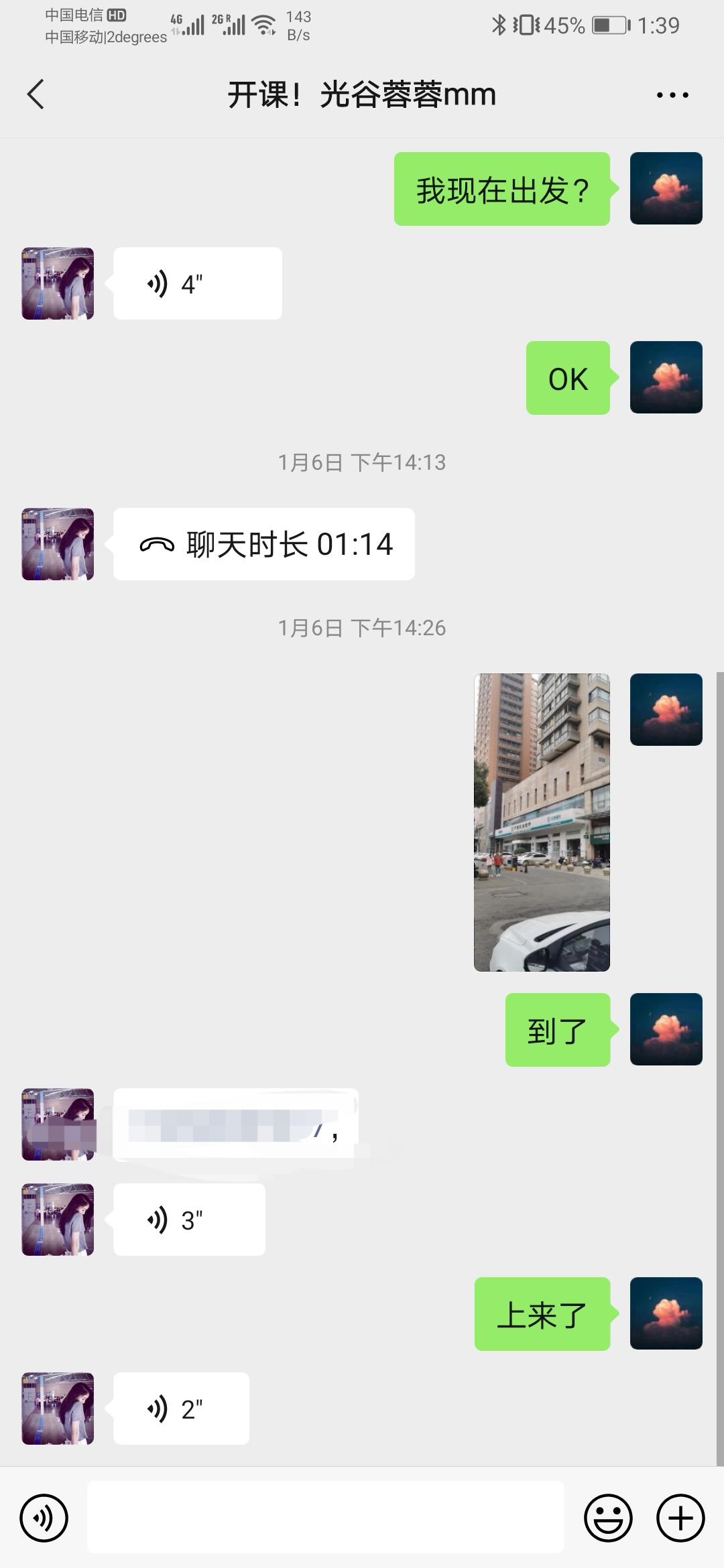The image size is (724, 1568).
Task: Open contact's avatar beside the 4" voice message
Action: coord(58,283)
